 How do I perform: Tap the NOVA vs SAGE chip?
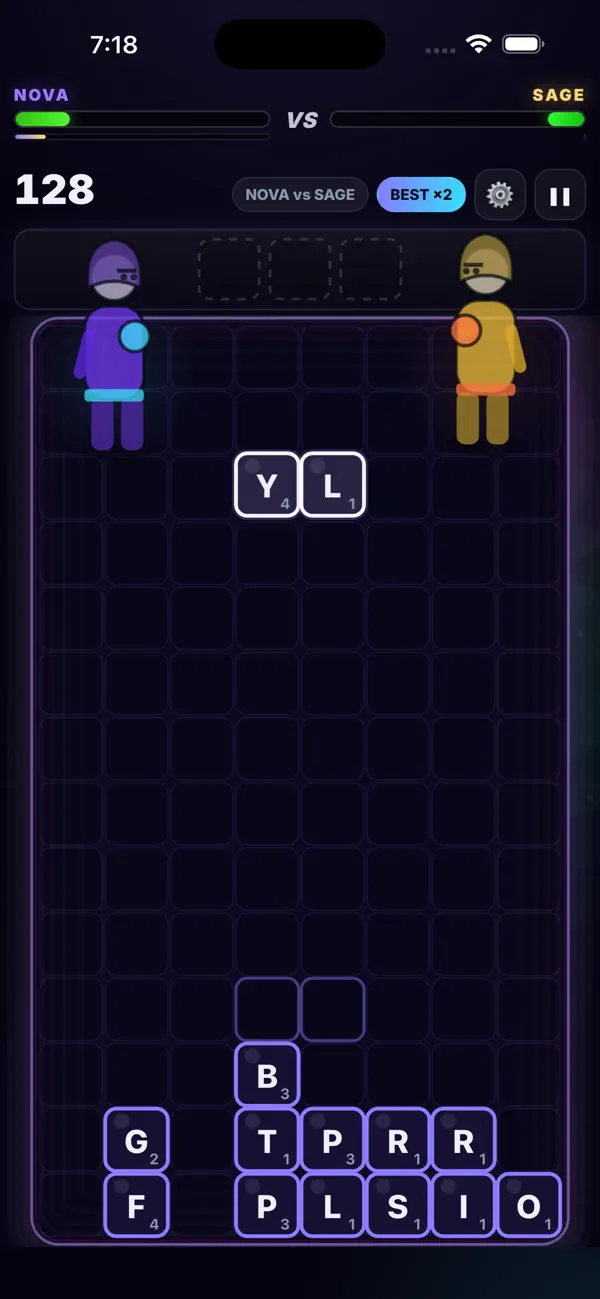(x=300, y=195)
